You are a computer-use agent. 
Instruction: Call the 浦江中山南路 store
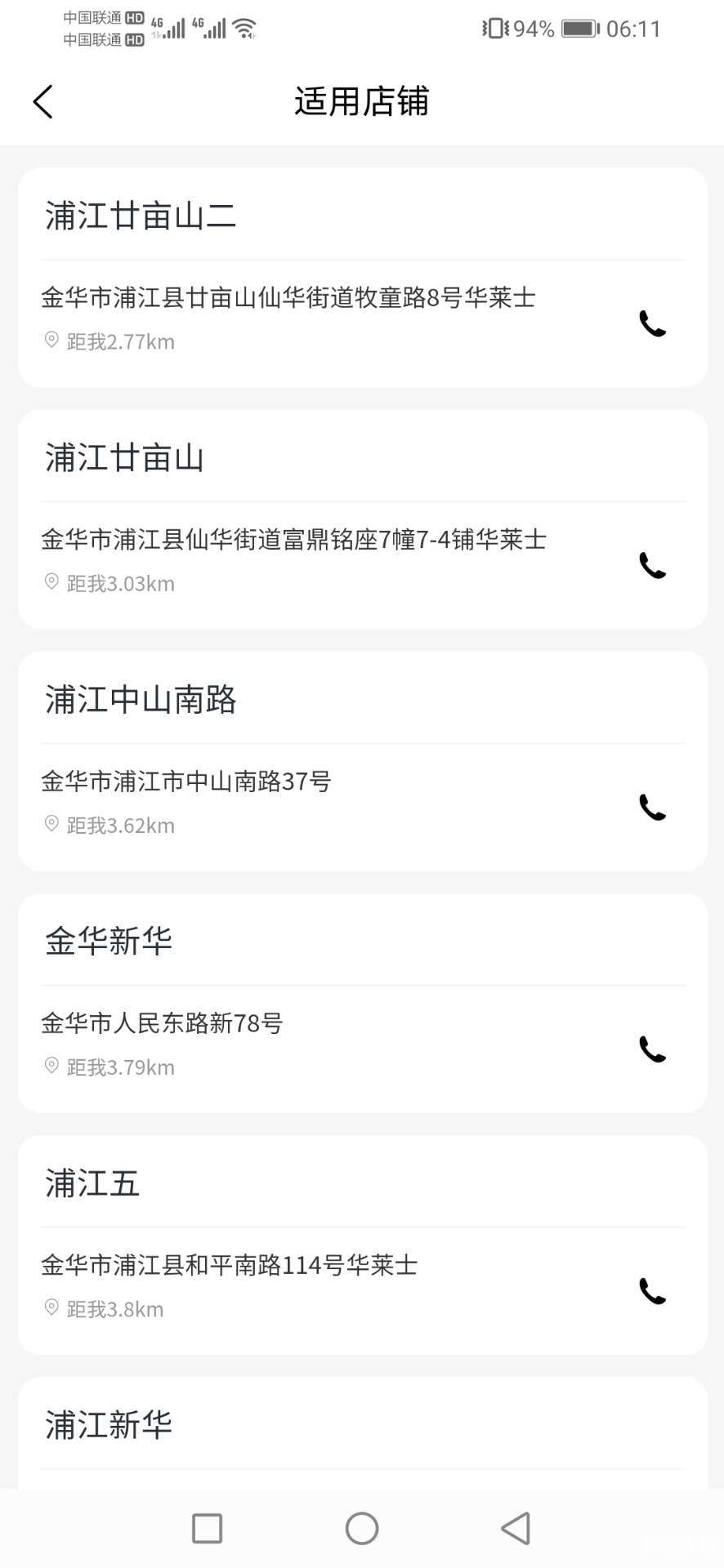(652, 808)
